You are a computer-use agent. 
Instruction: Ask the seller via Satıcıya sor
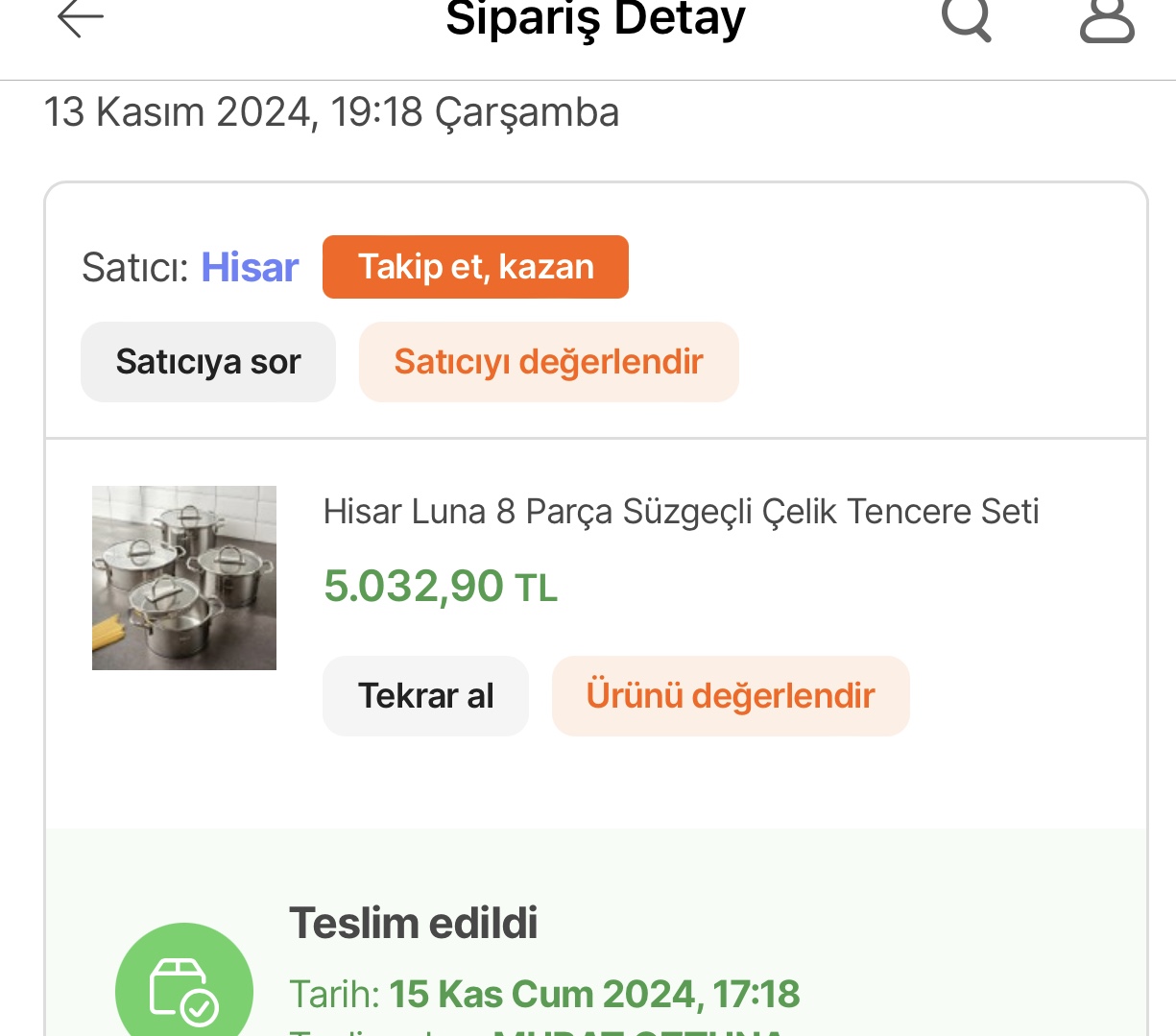point(208,362)
